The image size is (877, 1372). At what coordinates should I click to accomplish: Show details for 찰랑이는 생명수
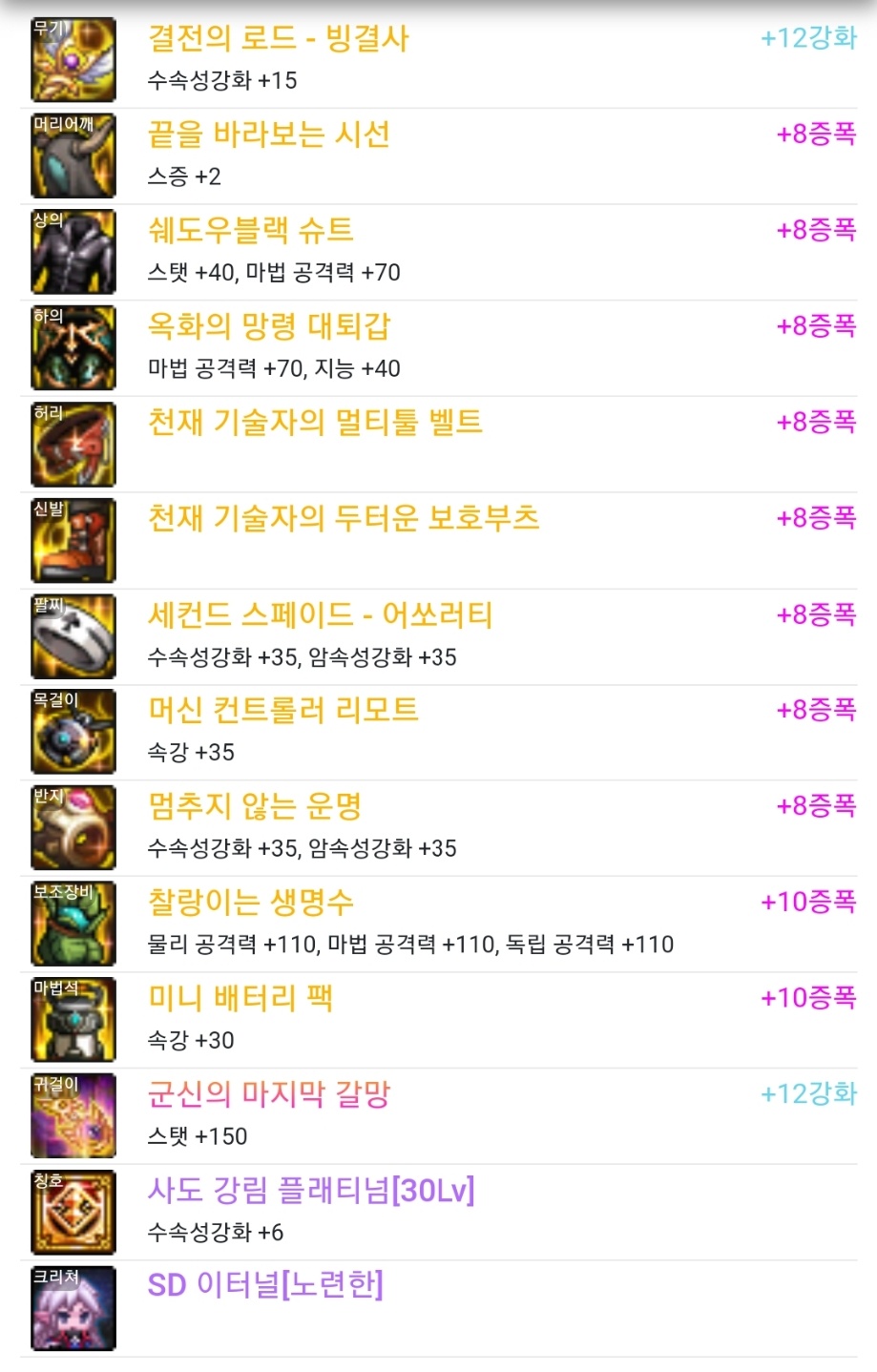[x=250, y=903]
